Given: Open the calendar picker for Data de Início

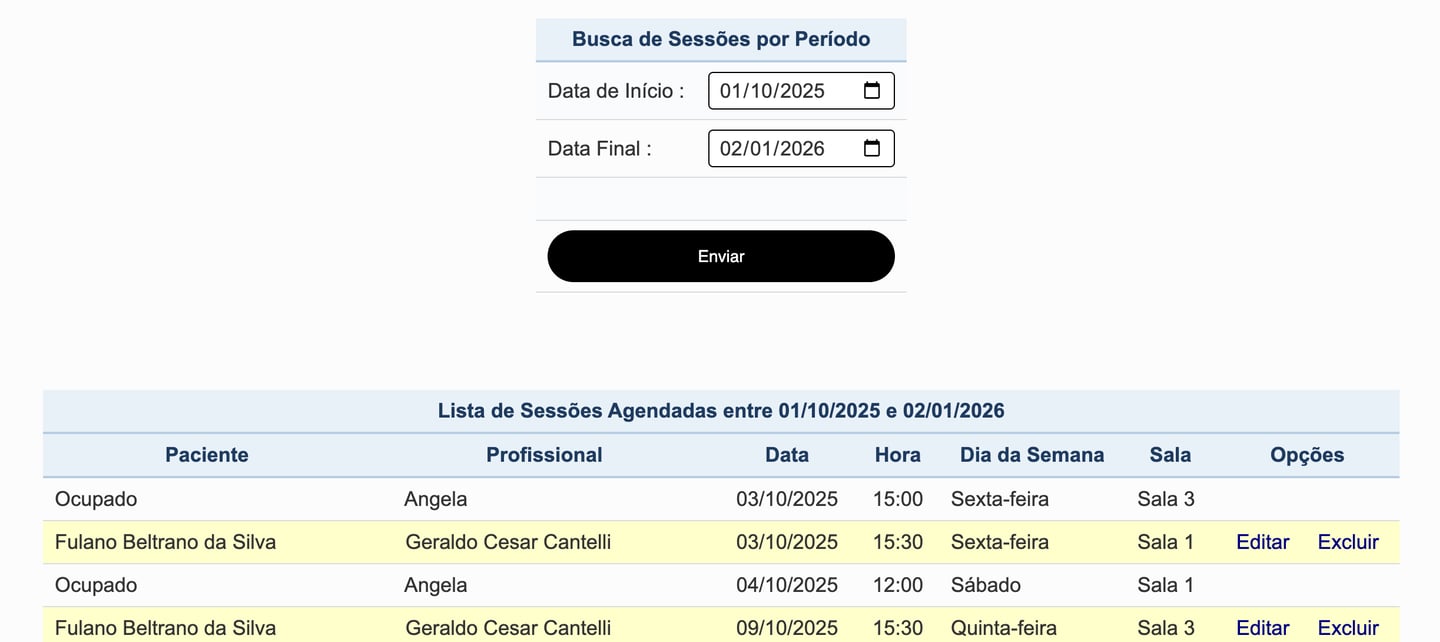Looking at the screenshot, I should [x=872, y=91].
